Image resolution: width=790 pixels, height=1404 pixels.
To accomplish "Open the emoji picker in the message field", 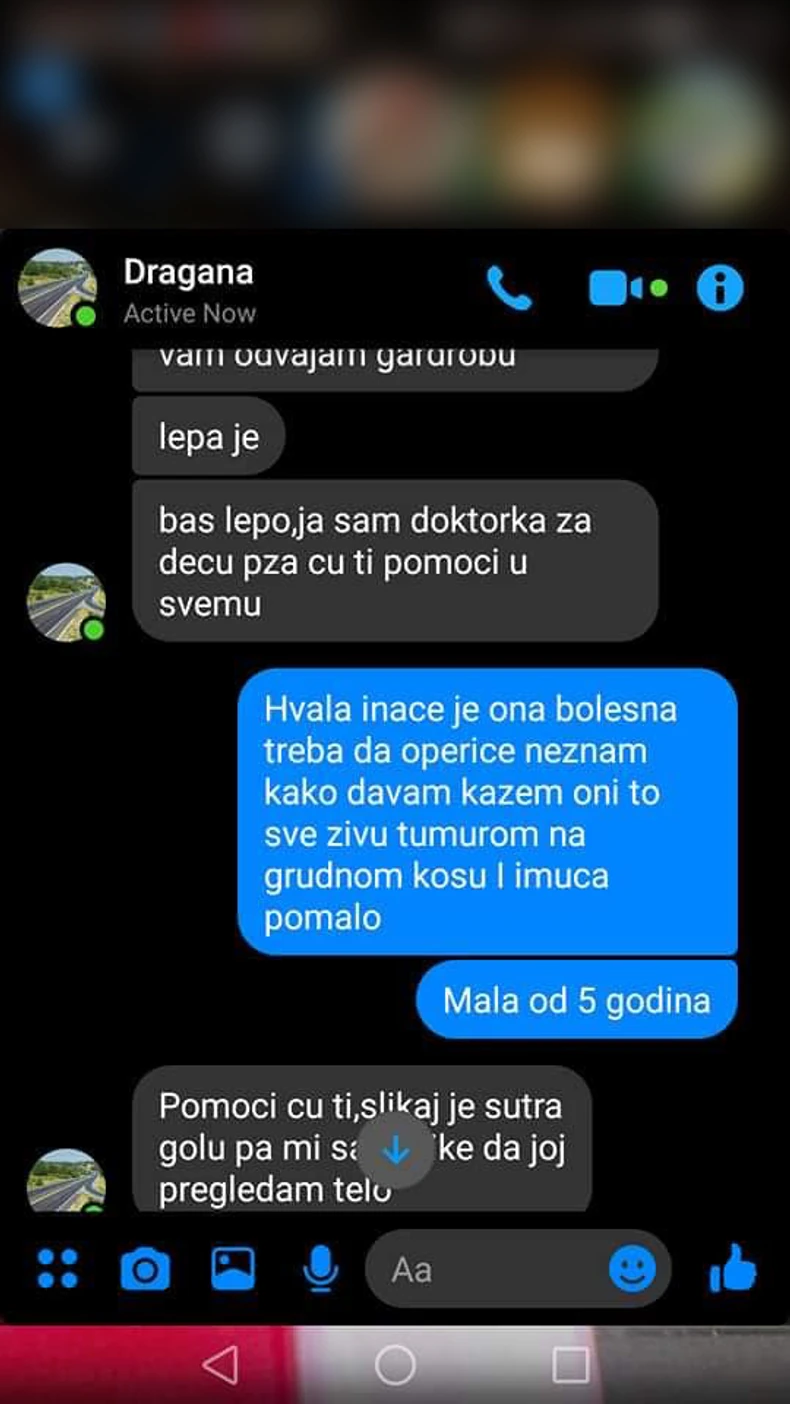I will (x=633, y=1269).
